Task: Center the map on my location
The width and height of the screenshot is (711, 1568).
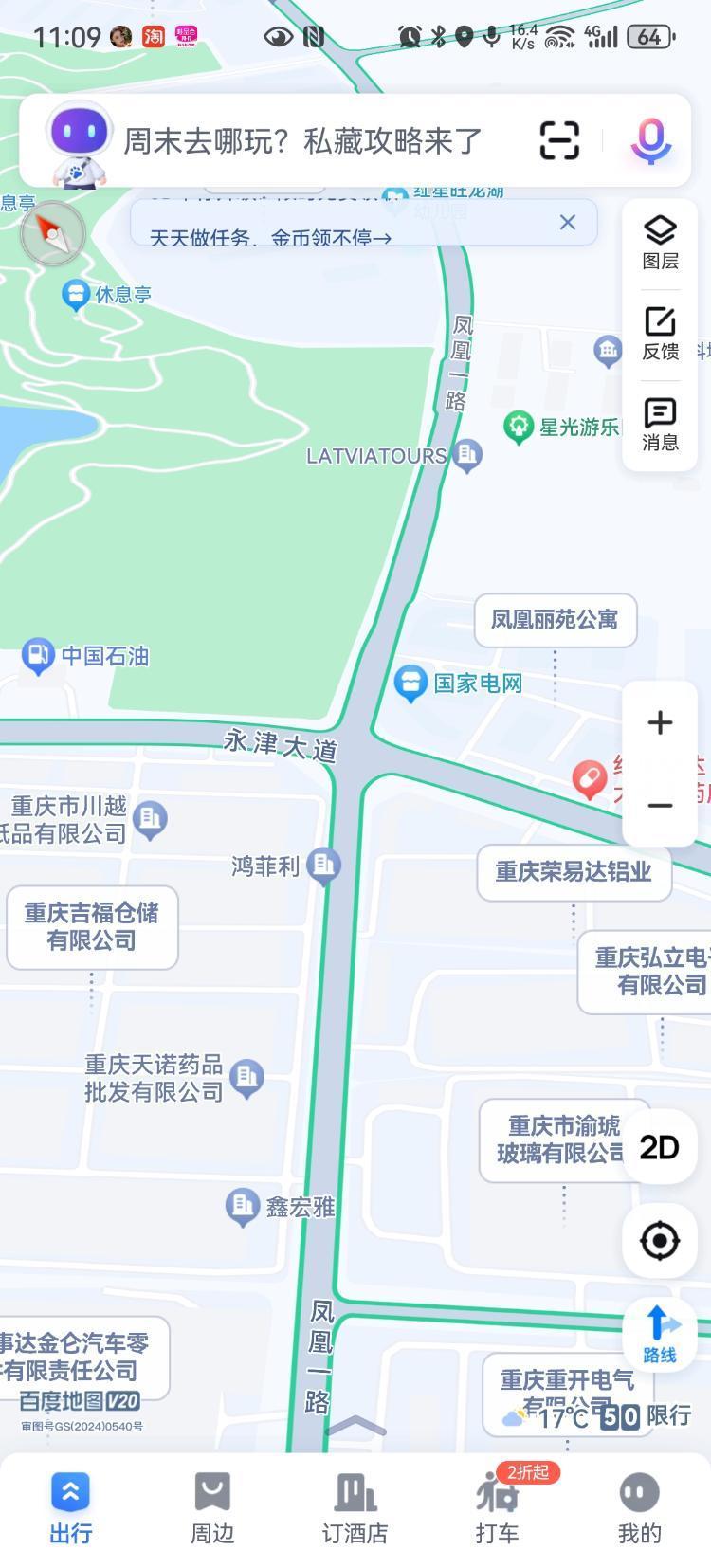Action: [x=660, y=1240]
